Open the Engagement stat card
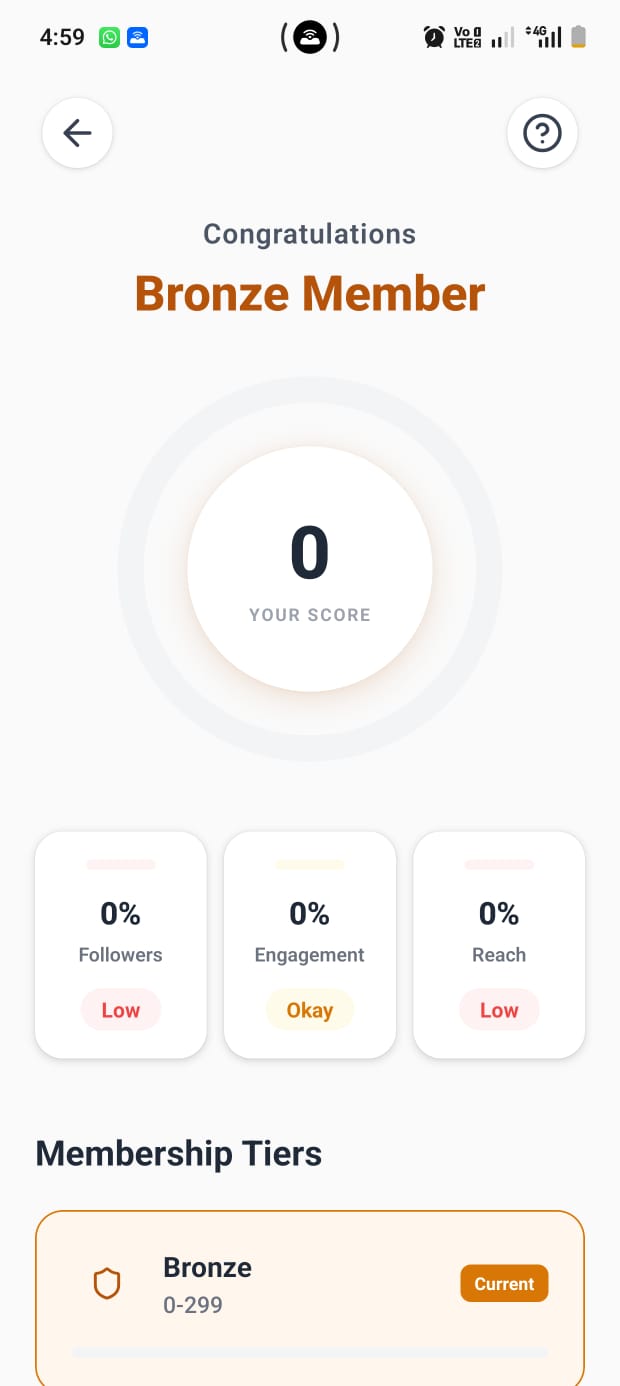This screenshot has height=1386, width=620. [310, 944]
